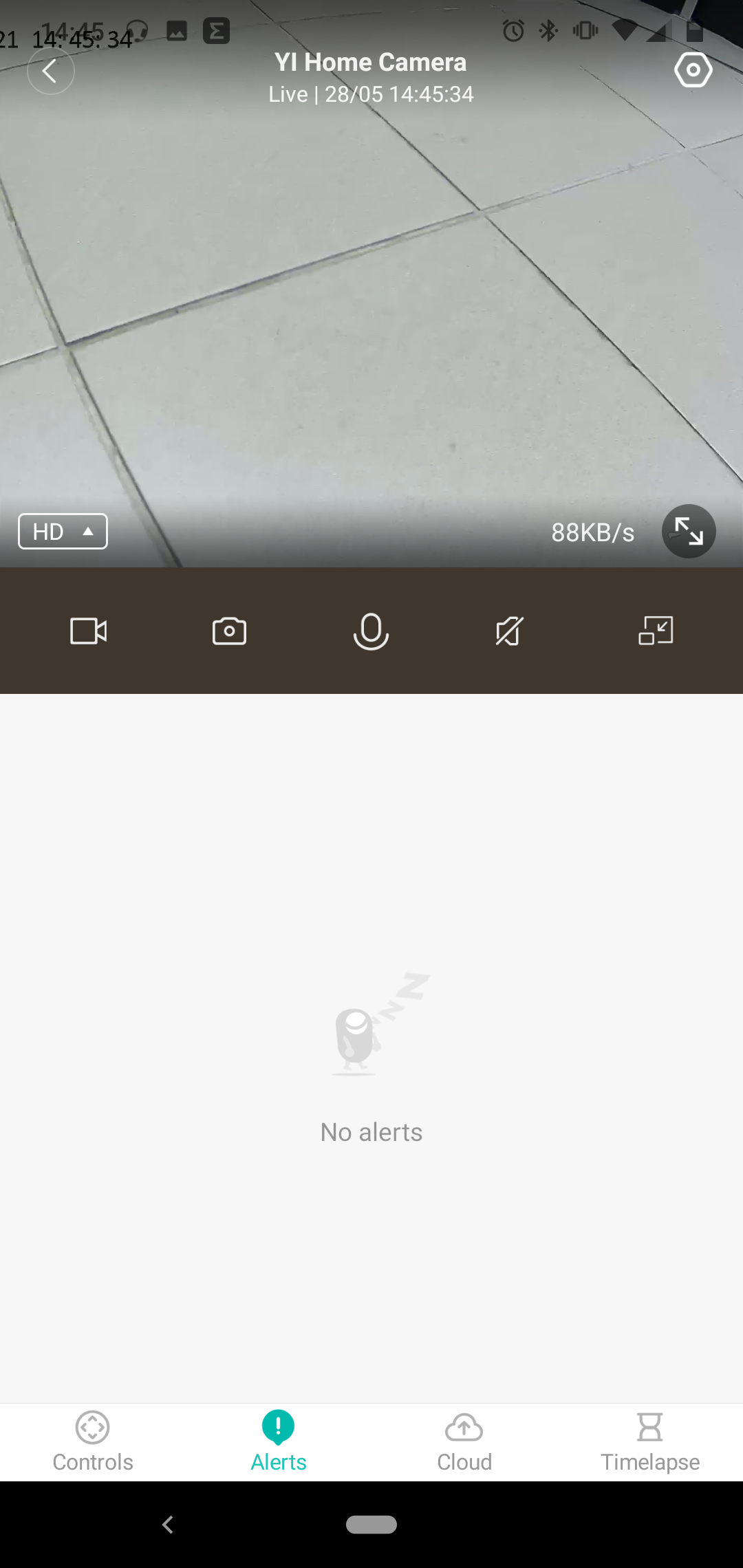743x1568 pixels.
Task: Expand the live view to fullscreen
Action: click(688, 531)
